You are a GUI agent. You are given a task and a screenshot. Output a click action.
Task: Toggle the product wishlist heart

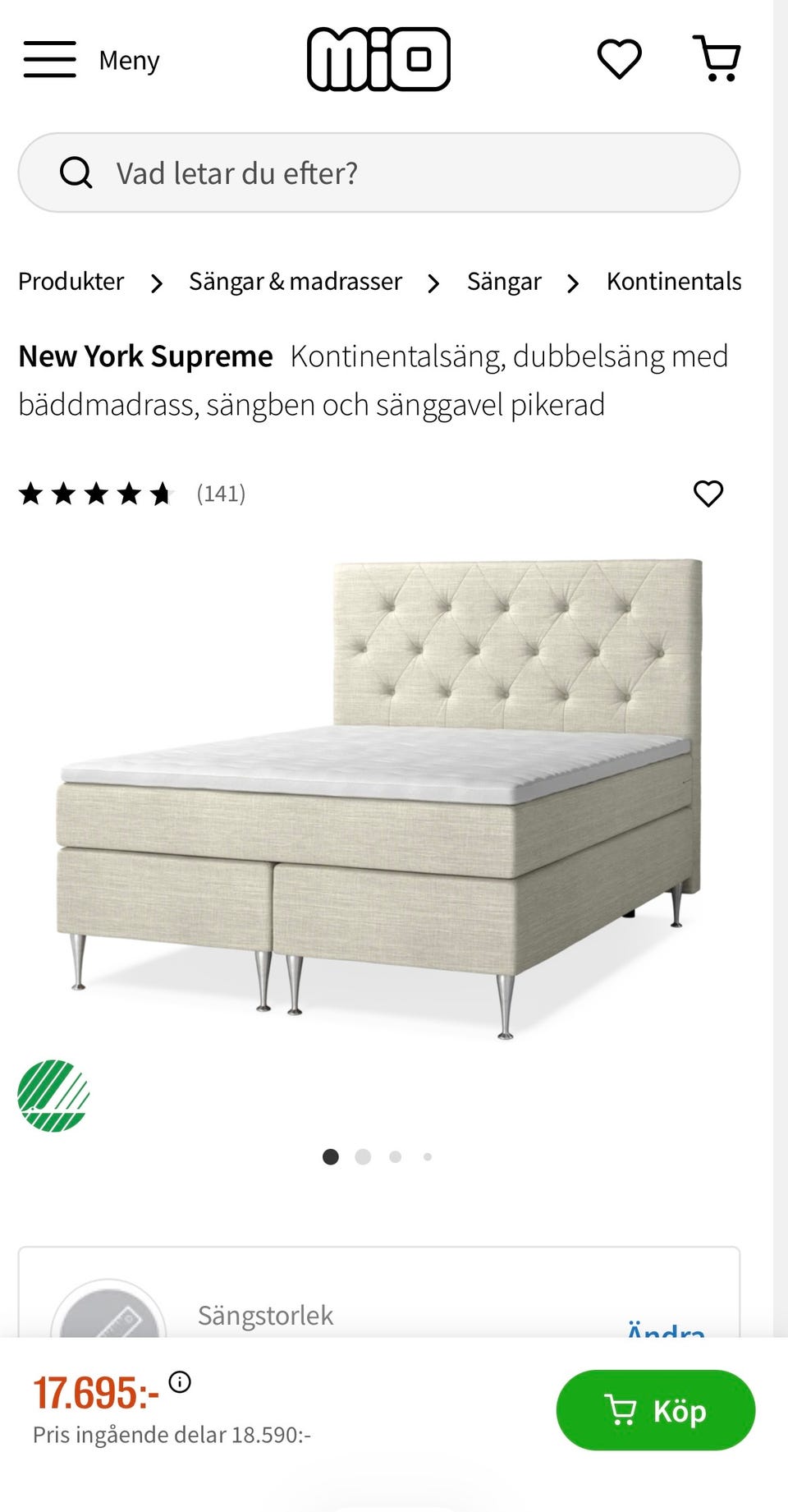coord(708,494)
